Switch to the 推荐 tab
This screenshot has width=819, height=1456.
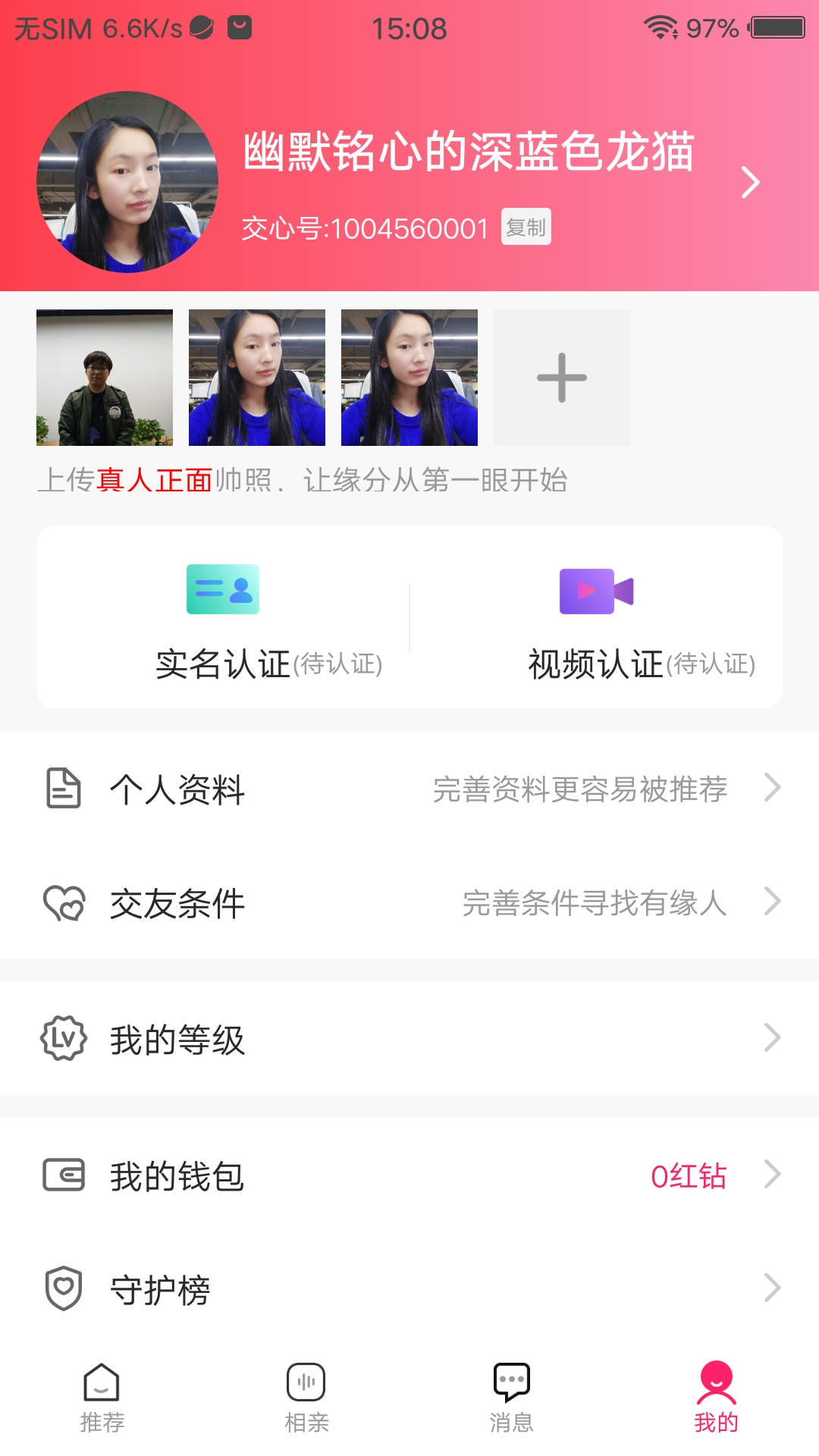pyautogui.click(x=102, y=1398)
